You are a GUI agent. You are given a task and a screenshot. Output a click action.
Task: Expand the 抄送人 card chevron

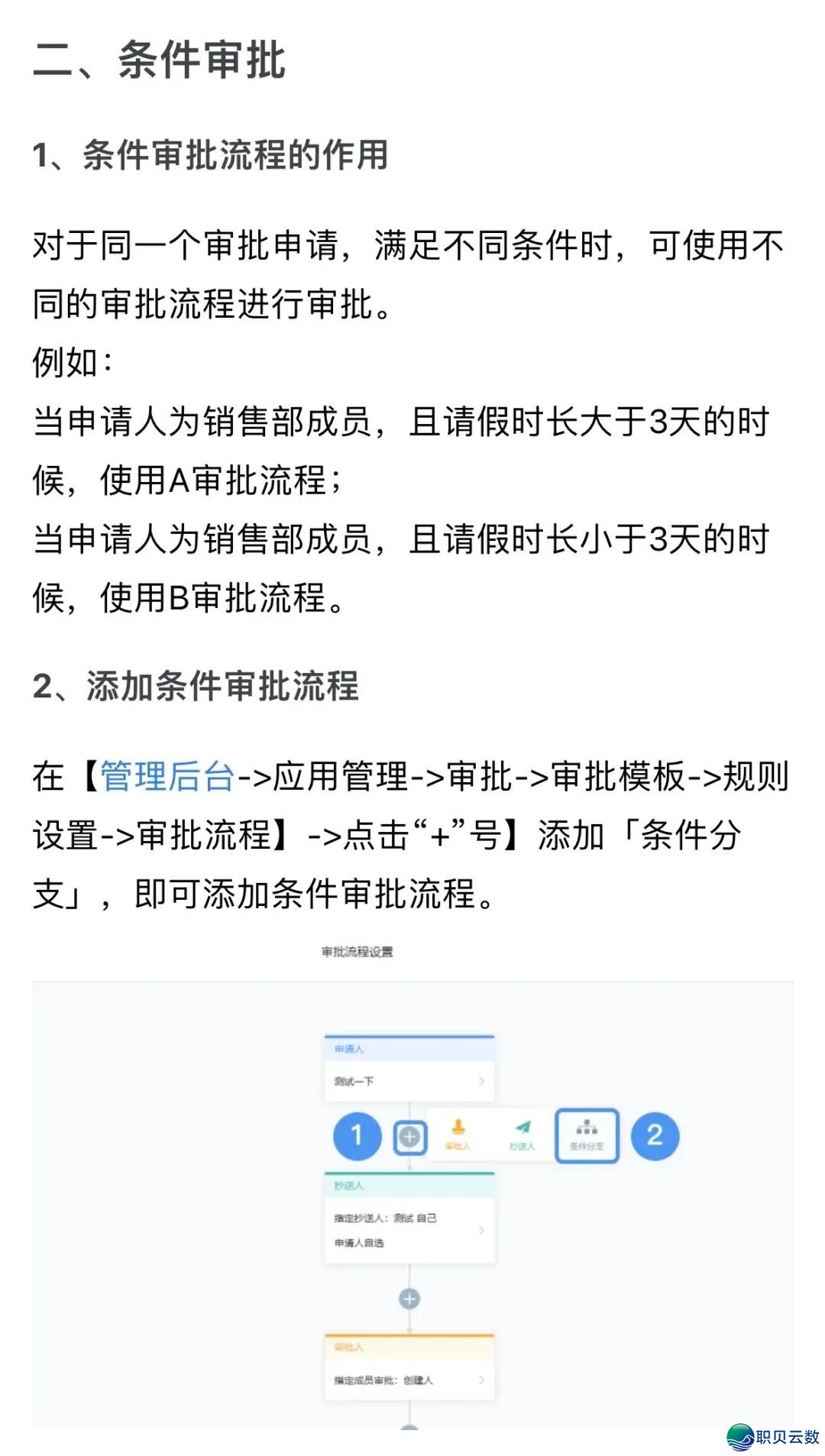pos(481,1230)
